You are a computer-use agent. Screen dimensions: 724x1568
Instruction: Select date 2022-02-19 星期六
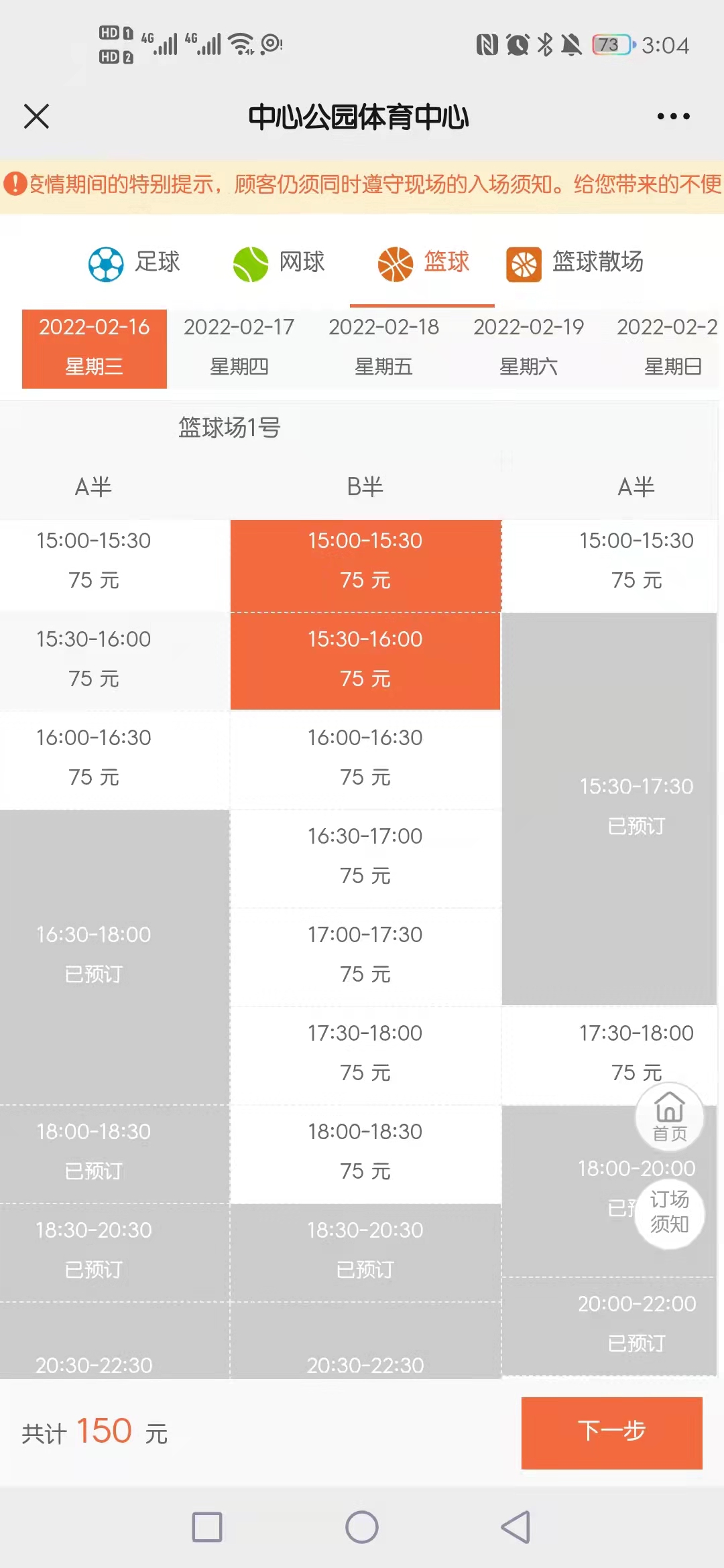pyautogui.click(x=528, y=347)
